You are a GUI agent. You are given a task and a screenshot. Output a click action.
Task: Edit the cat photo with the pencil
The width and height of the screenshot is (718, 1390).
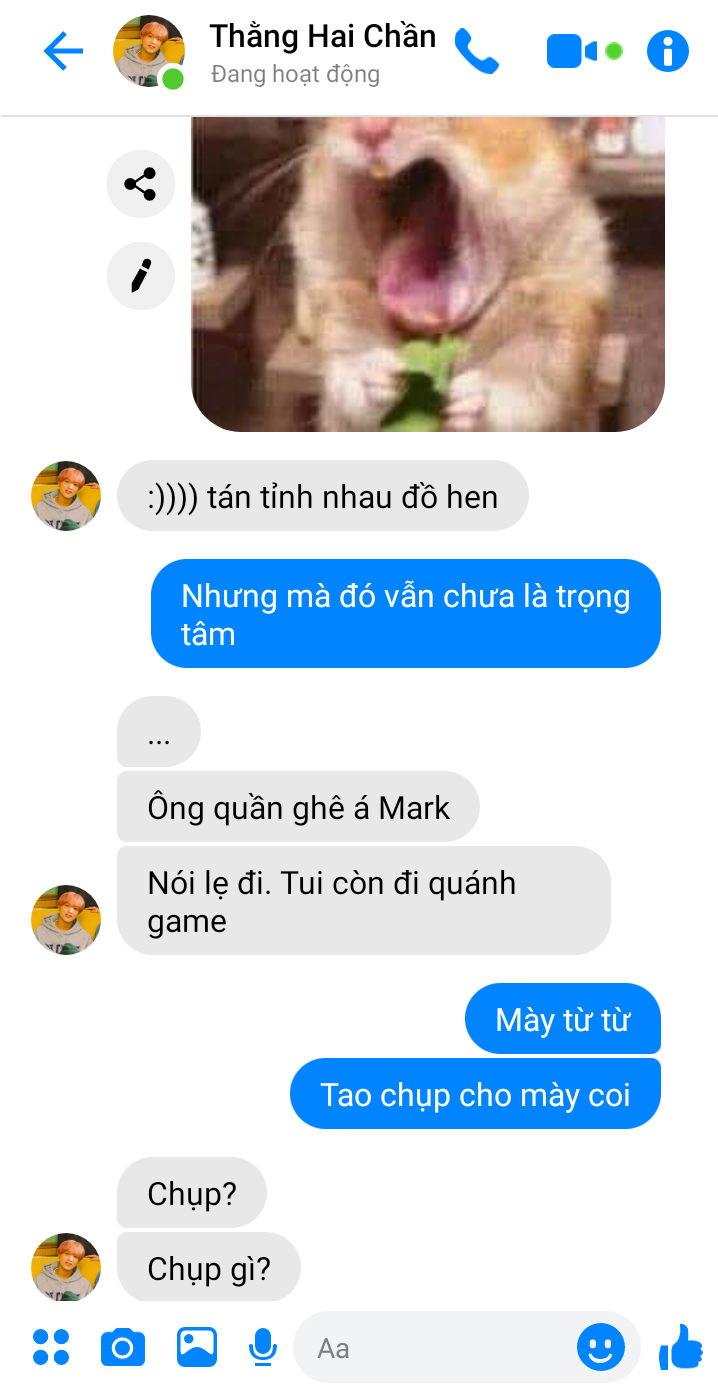point(140,275)
